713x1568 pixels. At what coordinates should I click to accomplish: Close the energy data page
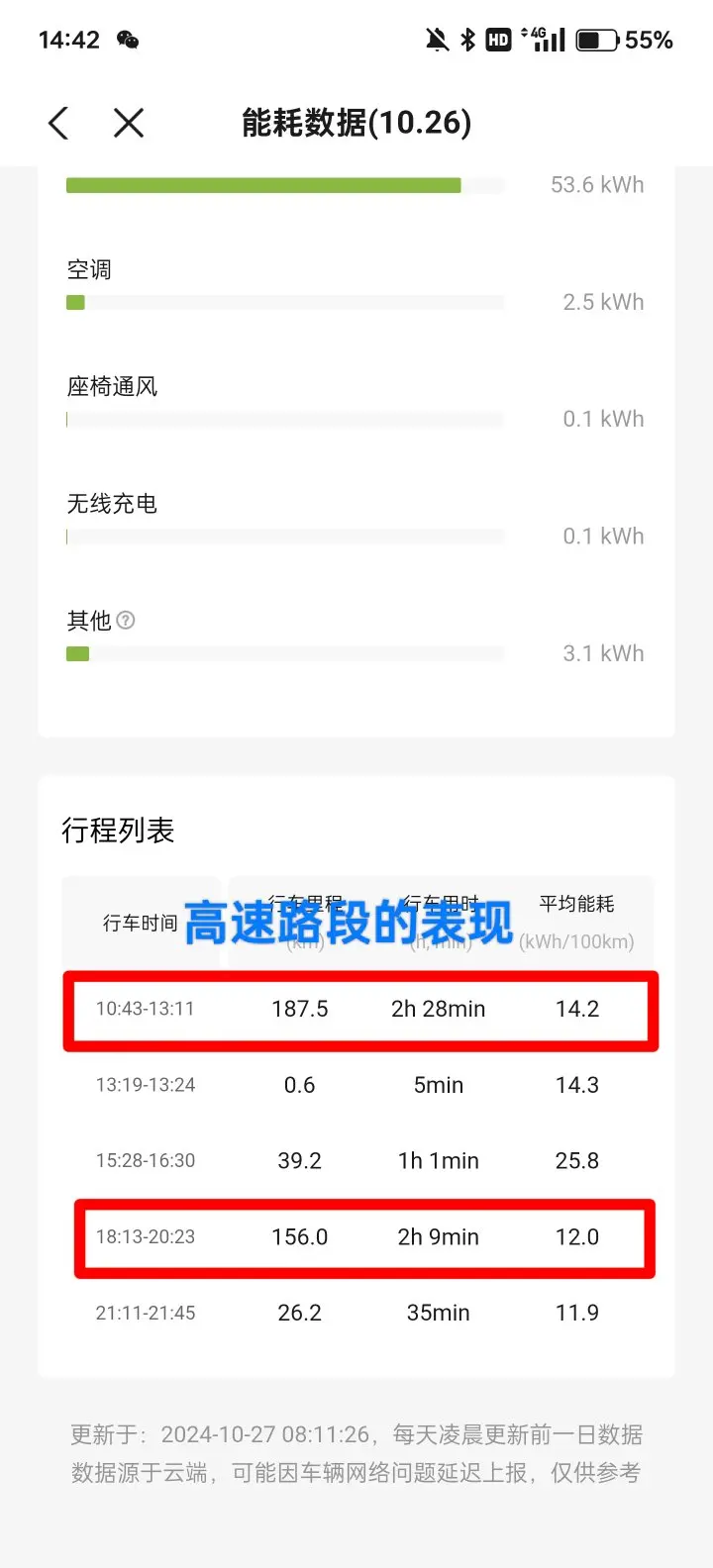pos(129,124)
